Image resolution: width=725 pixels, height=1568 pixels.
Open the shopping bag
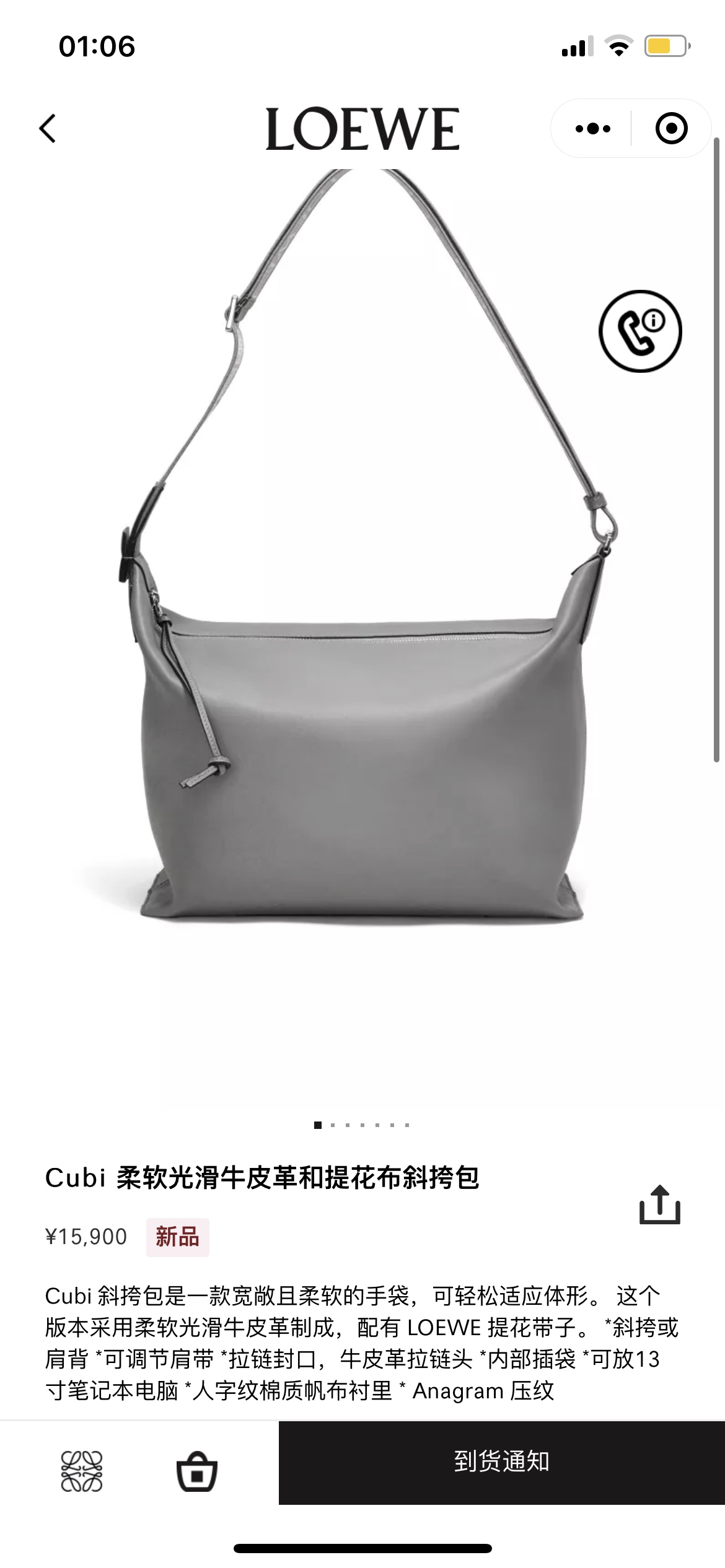[196, 1471]
